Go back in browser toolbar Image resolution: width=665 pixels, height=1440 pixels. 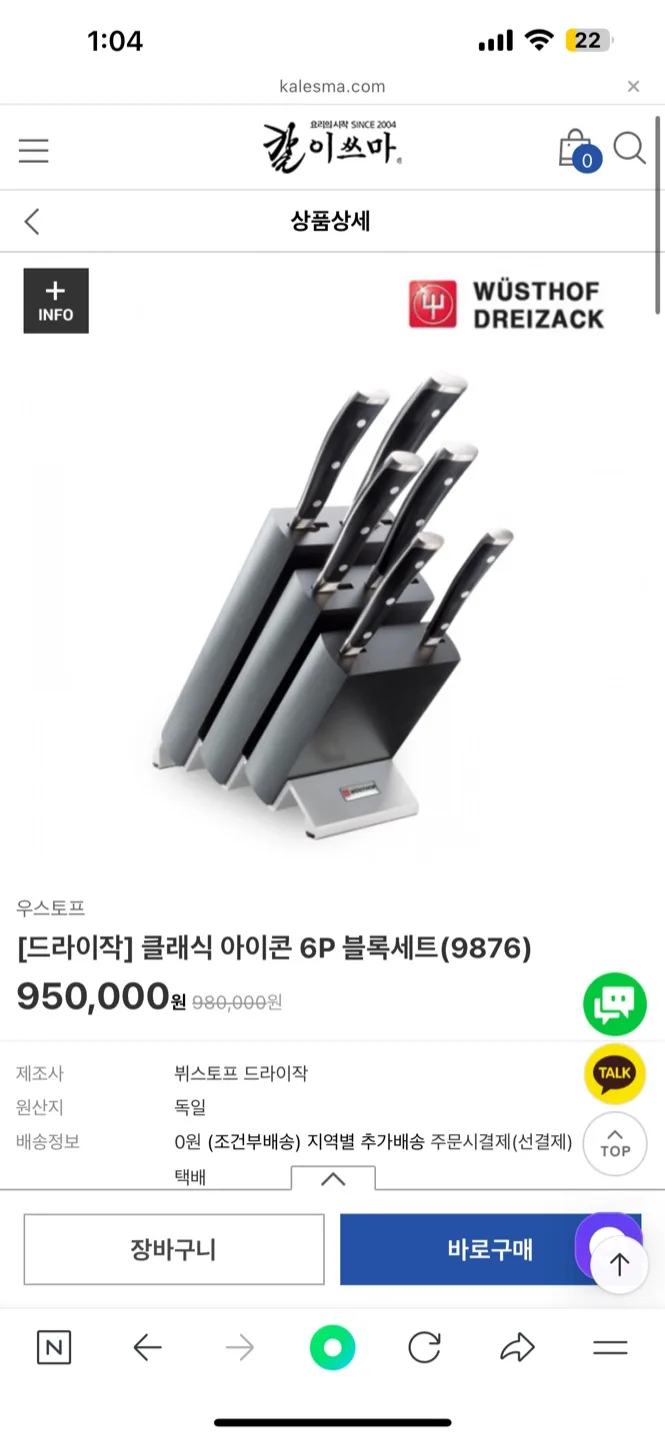(147, 1348)
